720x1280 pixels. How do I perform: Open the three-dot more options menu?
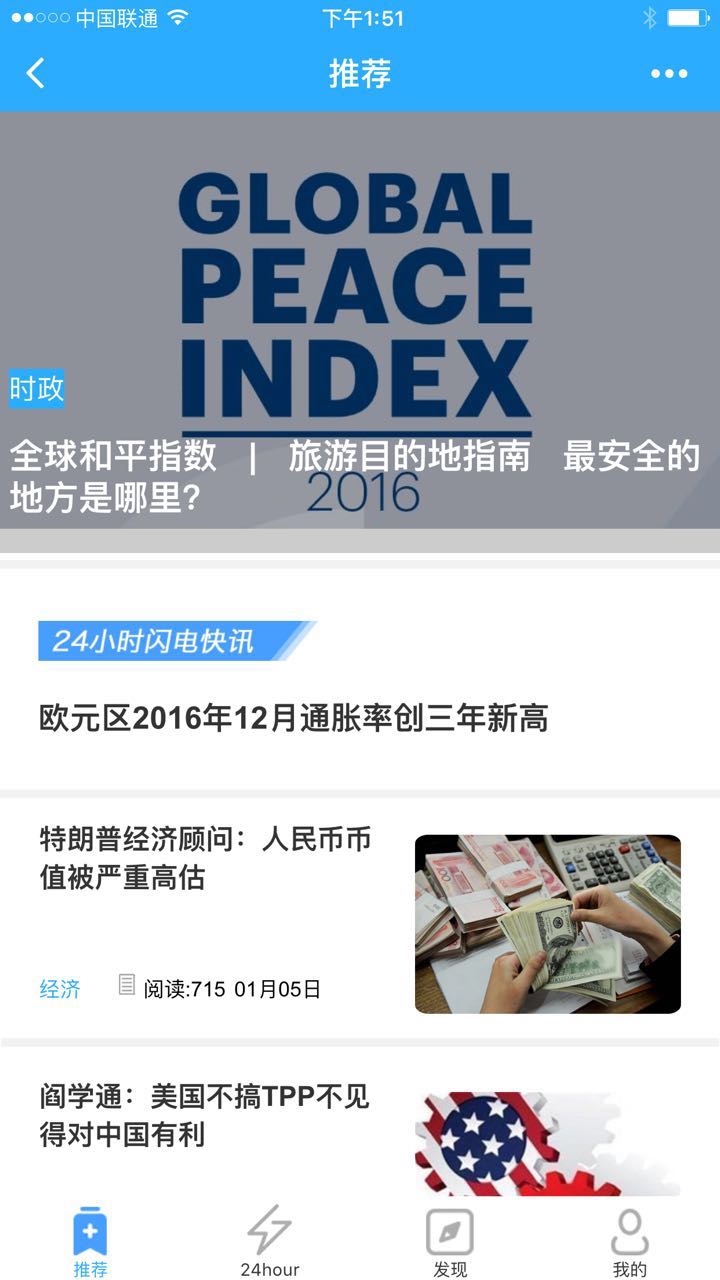669,73
